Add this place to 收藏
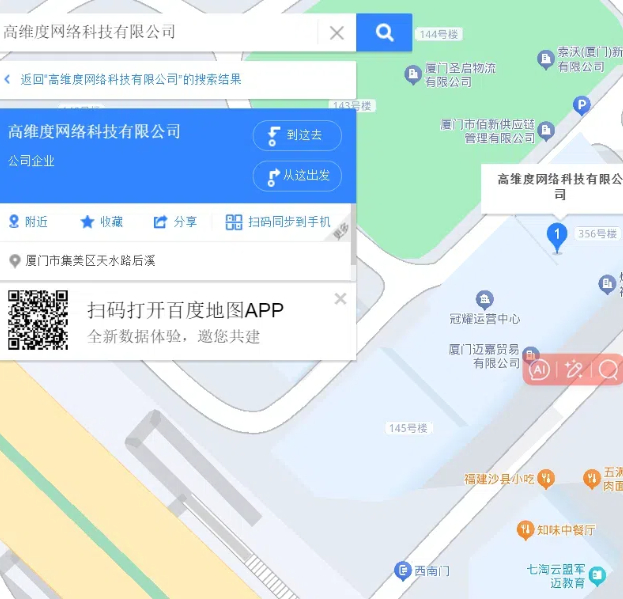 [102, 222]
